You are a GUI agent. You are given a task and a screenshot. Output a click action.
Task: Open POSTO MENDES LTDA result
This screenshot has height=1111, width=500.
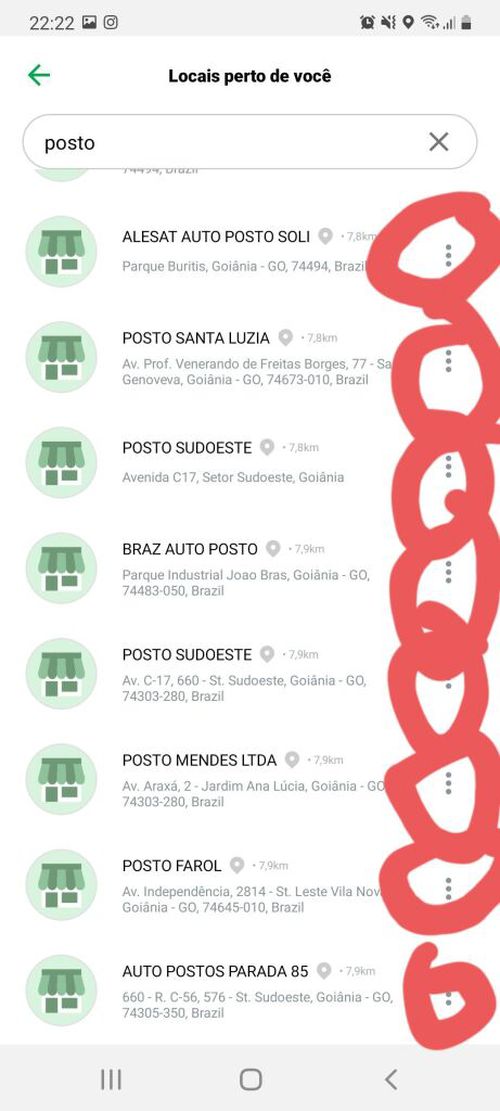234,779
